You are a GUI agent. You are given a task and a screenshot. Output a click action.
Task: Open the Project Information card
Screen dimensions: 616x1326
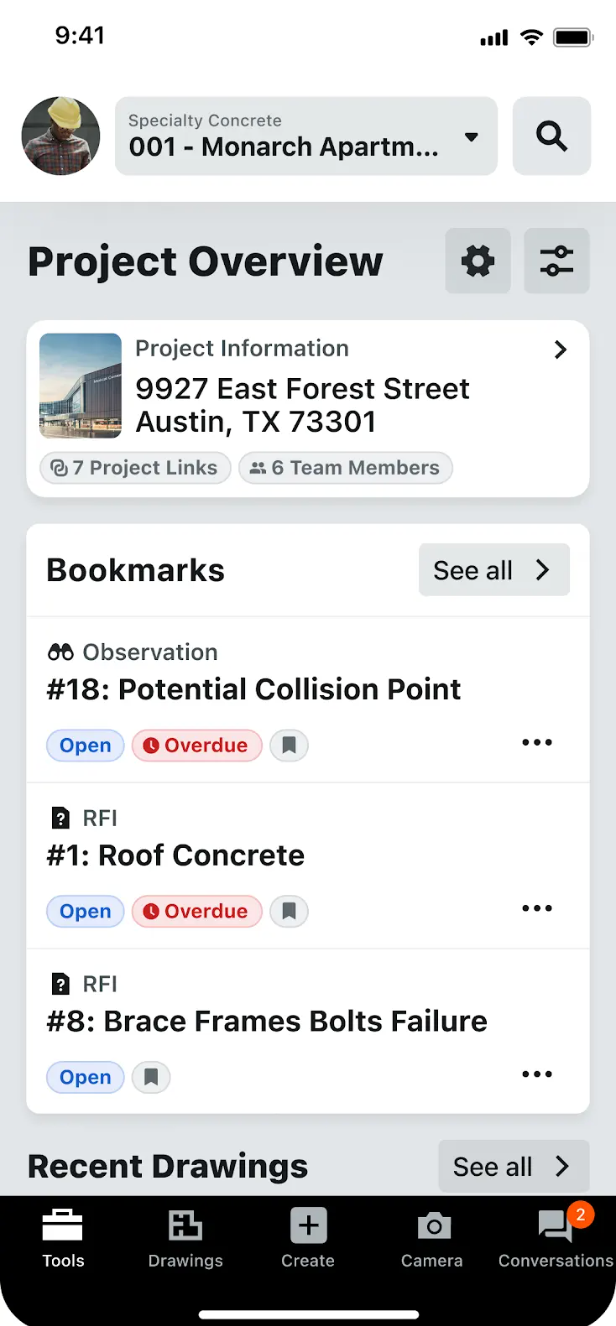[x=350, y=388]
